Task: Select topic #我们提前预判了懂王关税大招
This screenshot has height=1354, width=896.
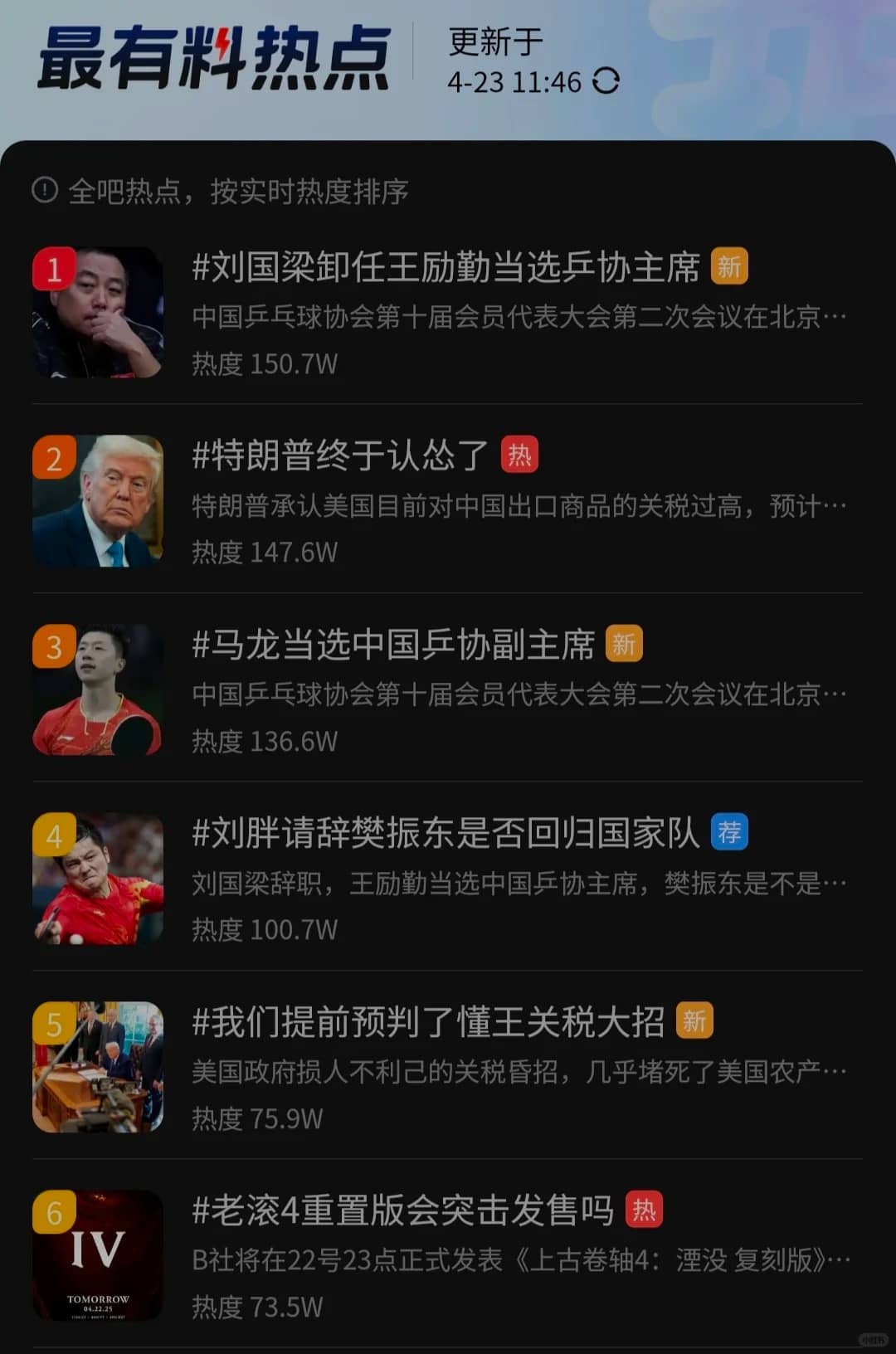Action: (428, 1022)
